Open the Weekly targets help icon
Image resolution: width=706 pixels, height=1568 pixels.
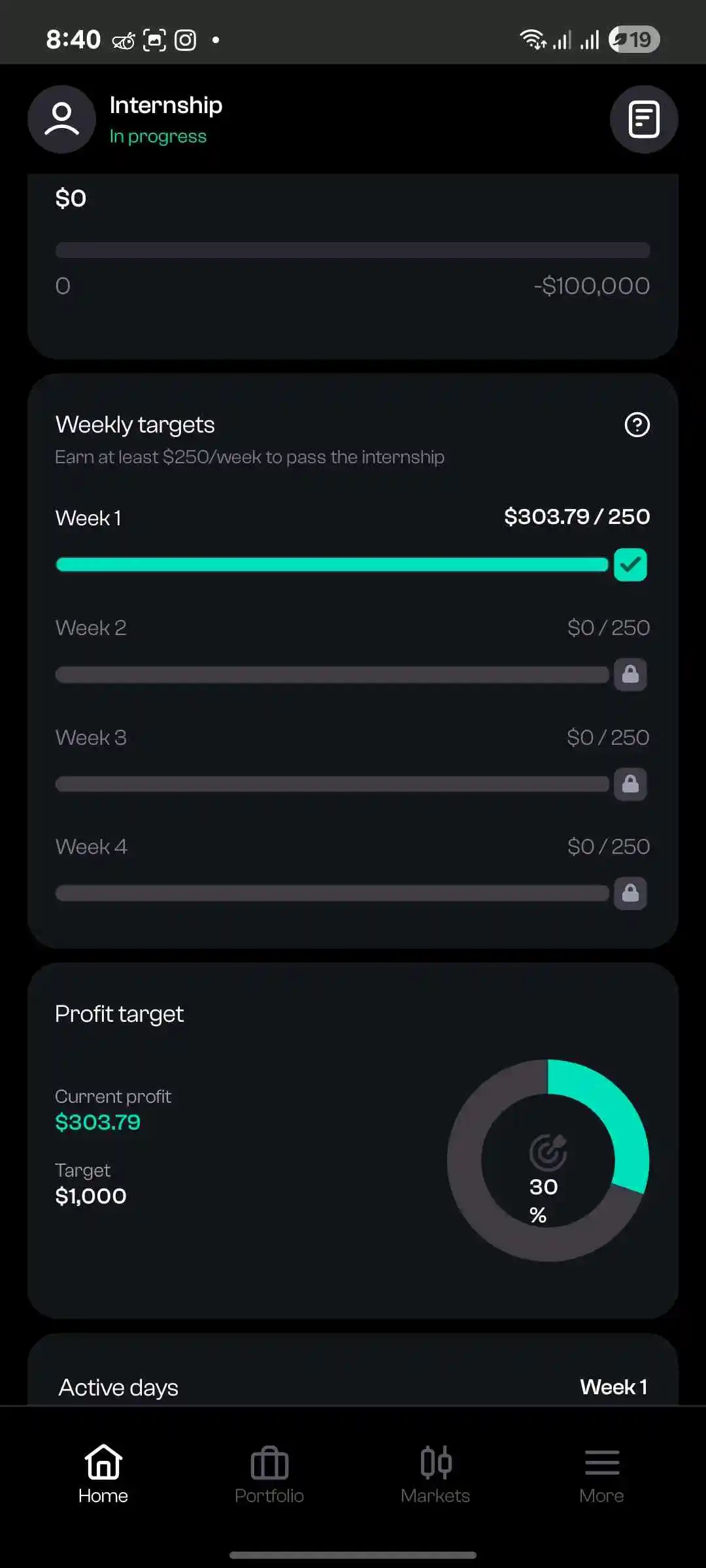click(637, 425)
